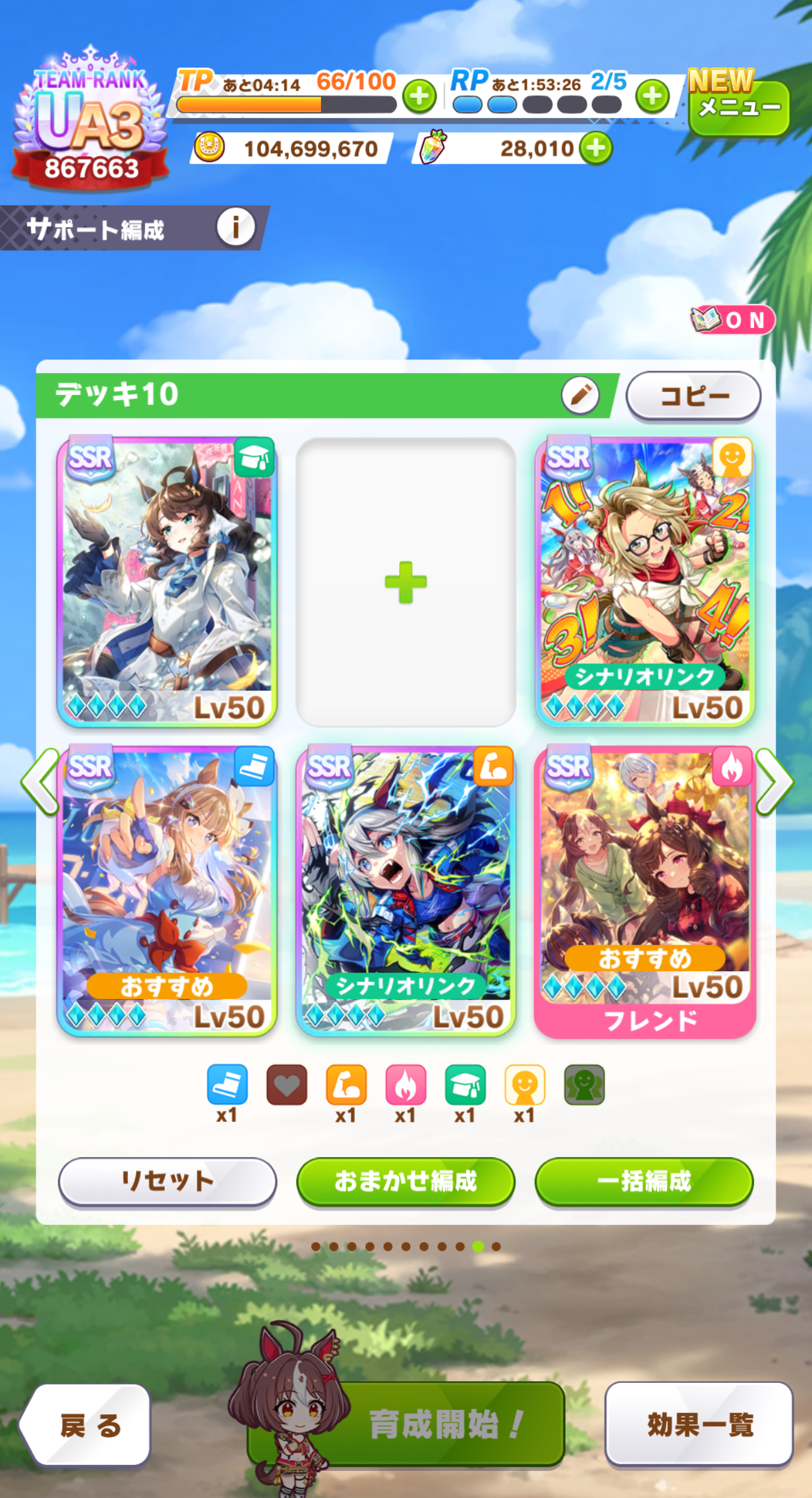This screenshot has height=1498, width=812.
Task: Tap the コピー copy button
Action: (693, 396)
